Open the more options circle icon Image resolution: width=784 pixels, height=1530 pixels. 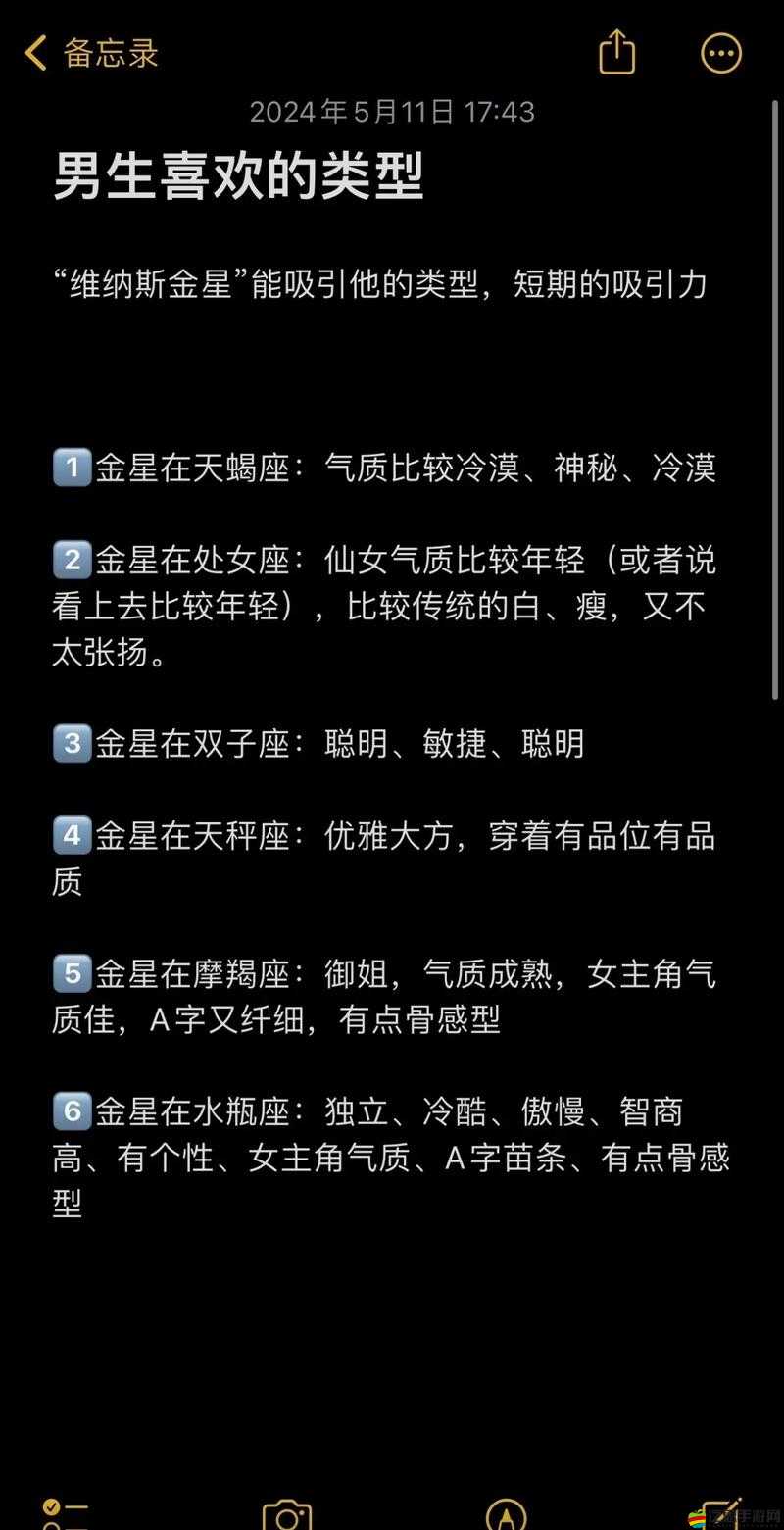720,53
